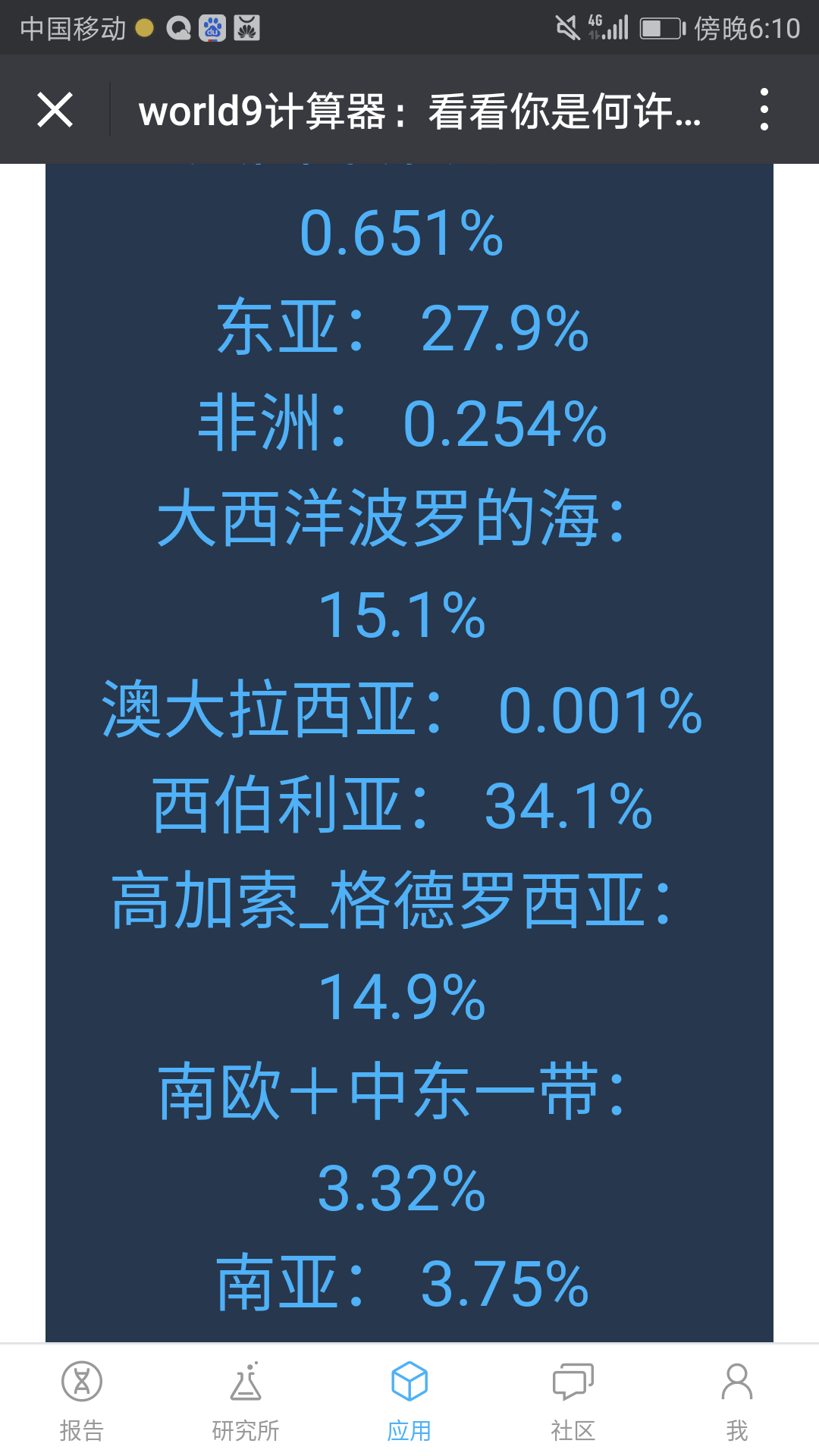Viewport: 819px width, 1456px height.
Task: Open the 研究所 tab
Action: pyautogui.click(x=246, y=1401)
